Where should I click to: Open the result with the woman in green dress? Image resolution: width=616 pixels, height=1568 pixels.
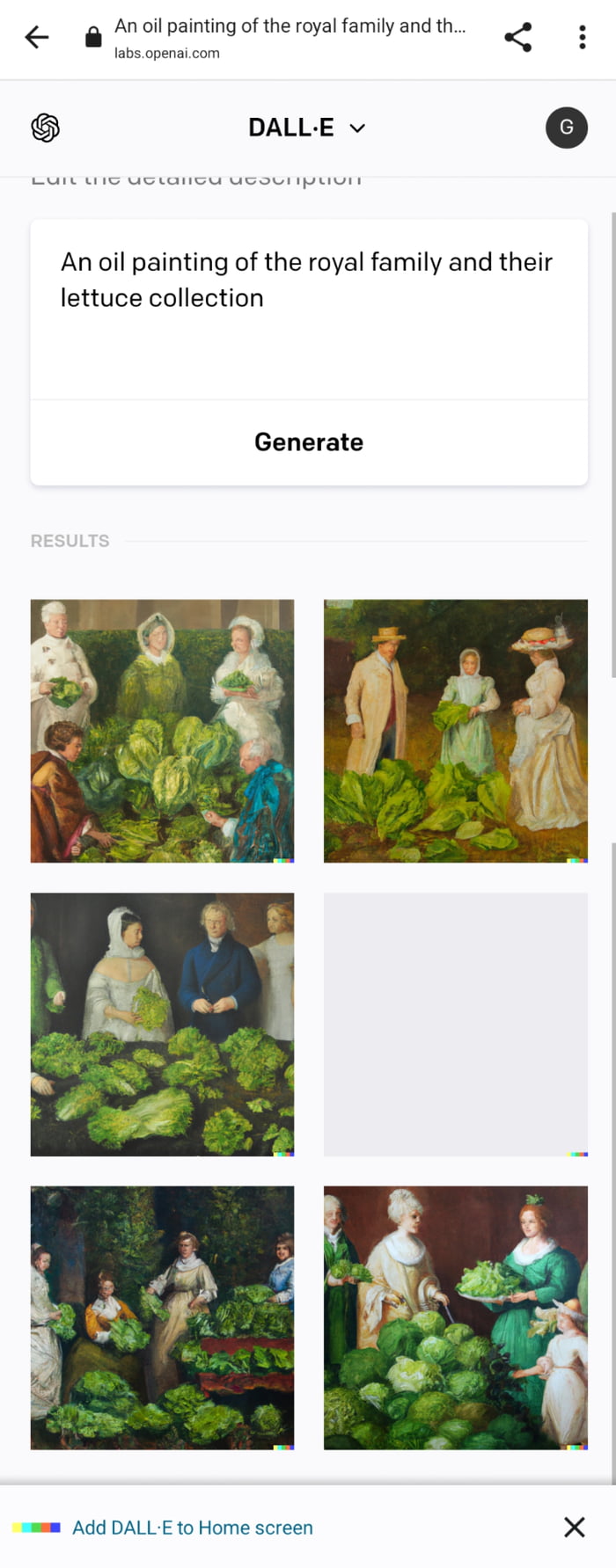point(455,1317)
